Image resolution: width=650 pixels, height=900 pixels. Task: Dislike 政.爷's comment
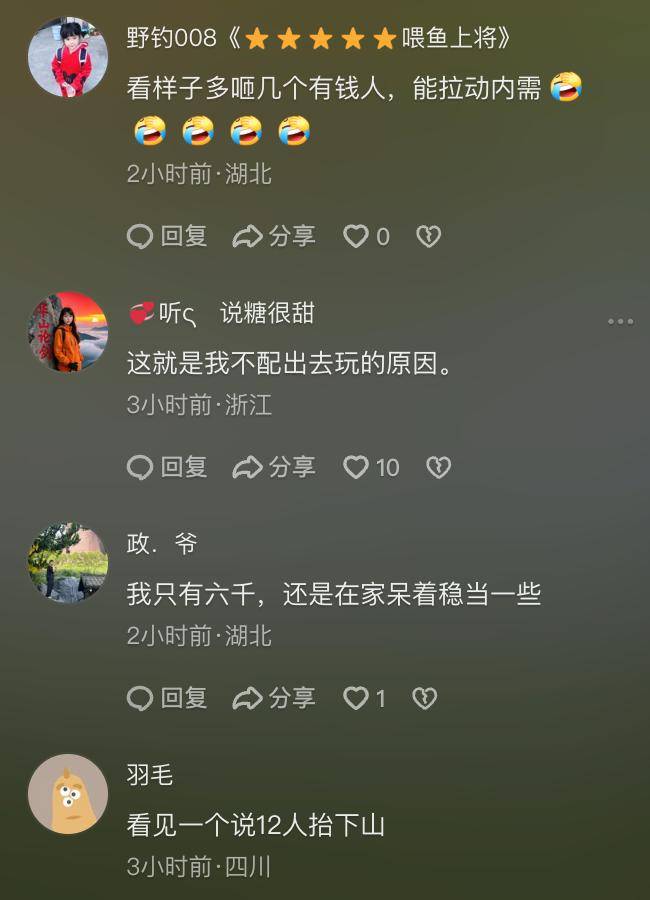point(425,698)
